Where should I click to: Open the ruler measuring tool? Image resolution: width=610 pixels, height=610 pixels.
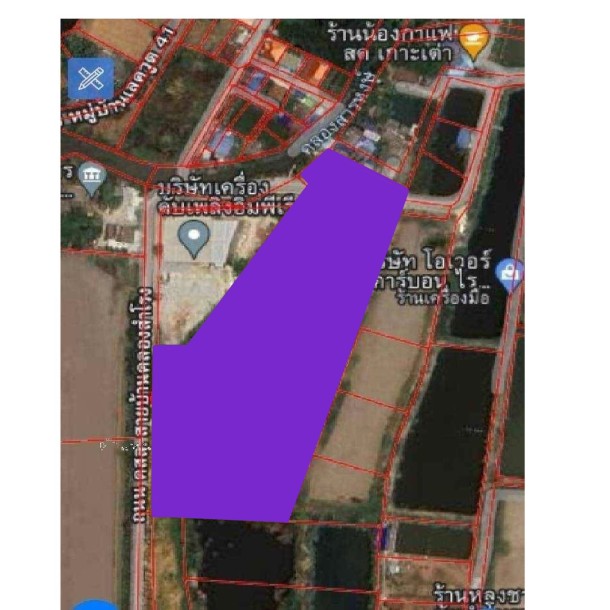pyautogui.click(x=90, y=77)
